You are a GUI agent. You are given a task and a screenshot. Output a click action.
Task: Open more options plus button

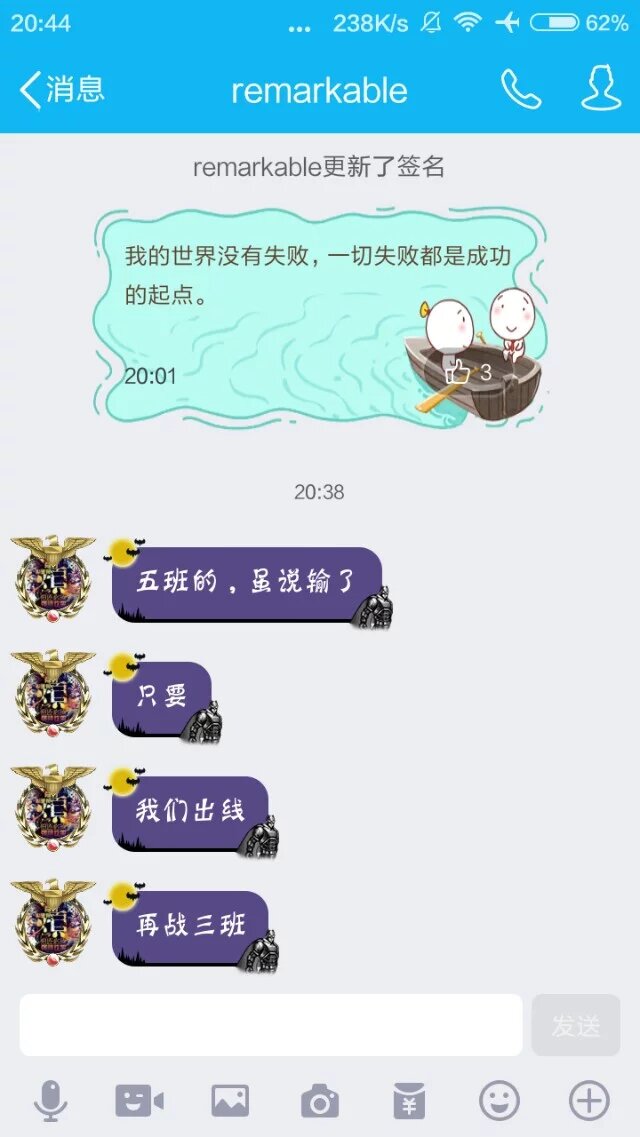[589, 1101]
